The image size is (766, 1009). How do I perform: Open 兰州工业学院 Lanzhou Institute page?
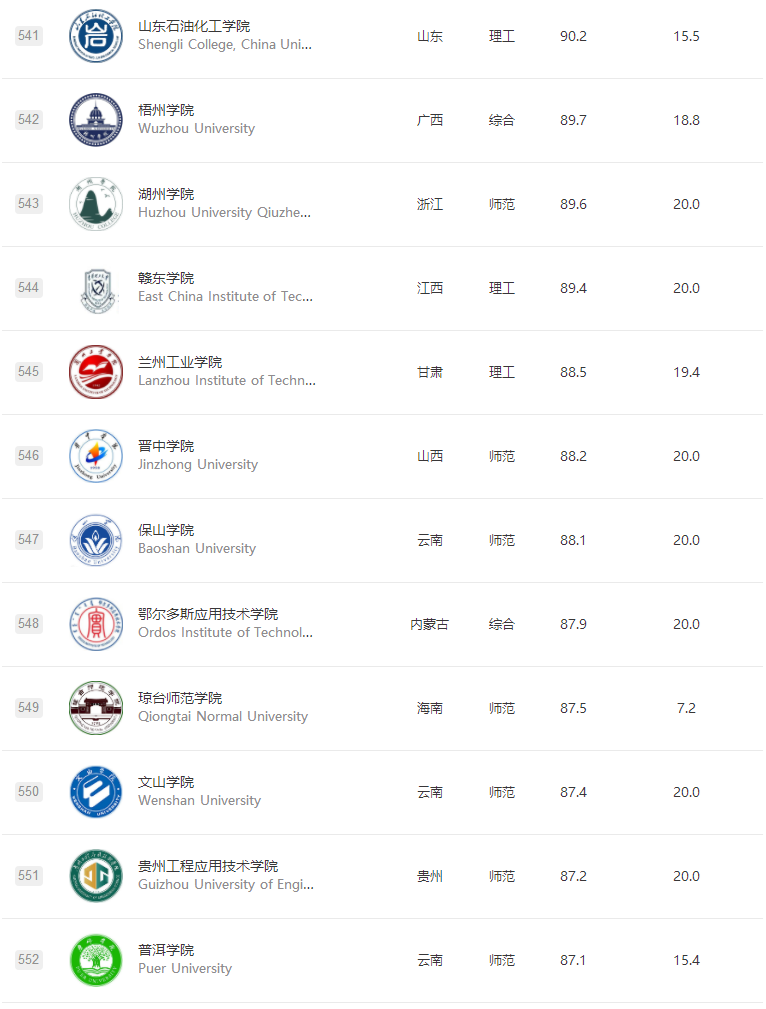point(180,362)
